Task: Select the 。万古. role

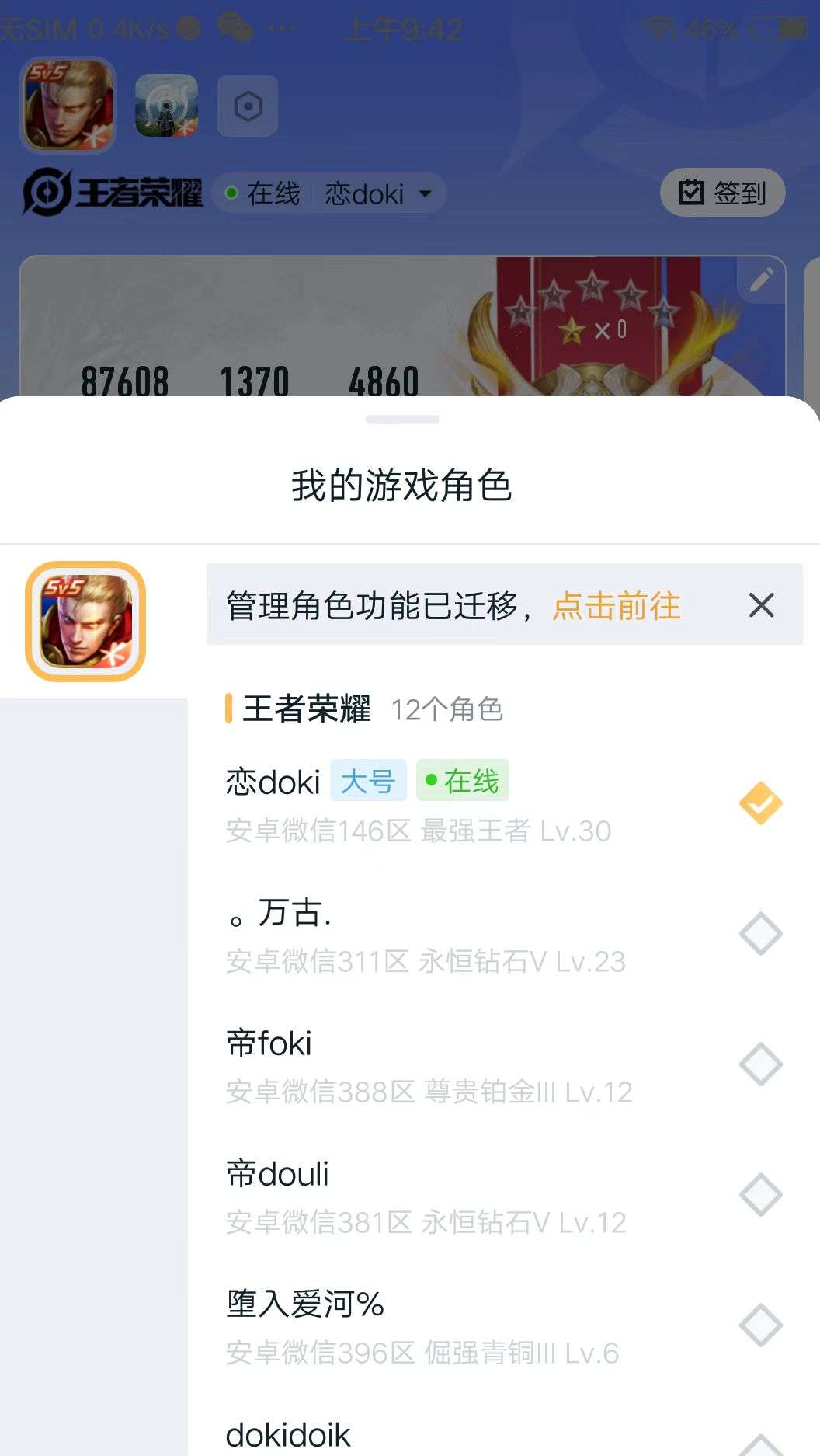Action: (x=762, y=933)
